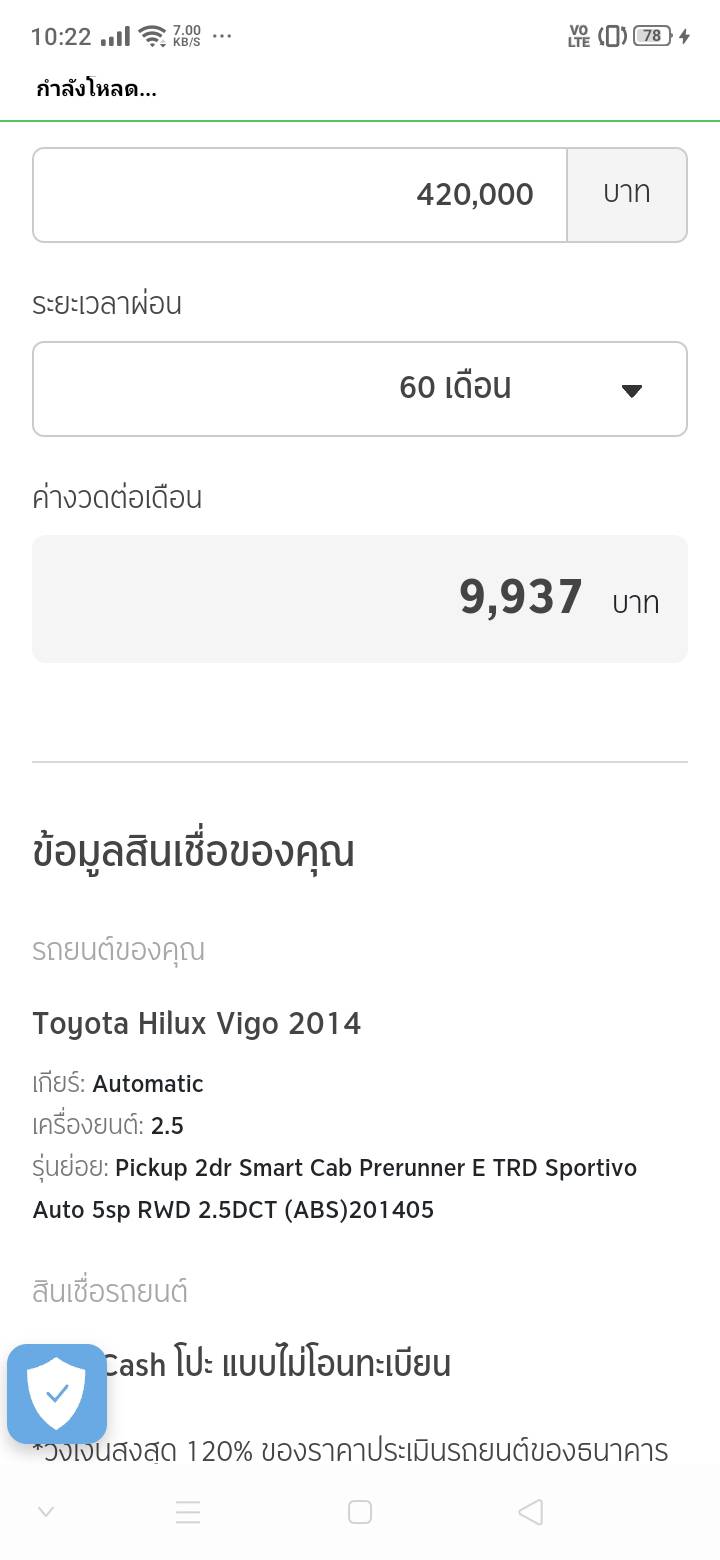
Task: Go to the home screen via system button
Action: (360, 1512)
